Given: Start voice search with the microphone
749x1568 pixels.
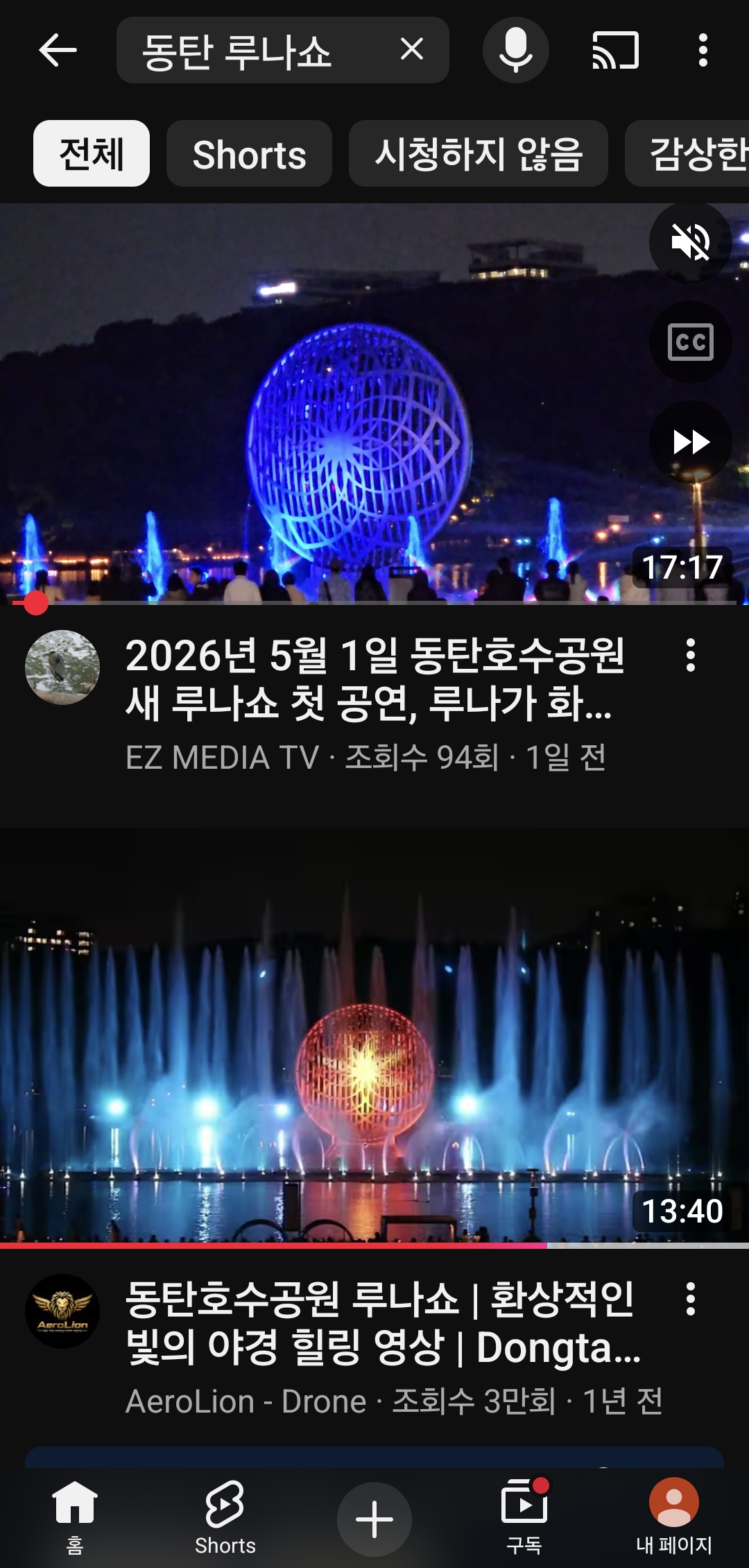Looking at the screenshot, I should (x=515, y=51).
